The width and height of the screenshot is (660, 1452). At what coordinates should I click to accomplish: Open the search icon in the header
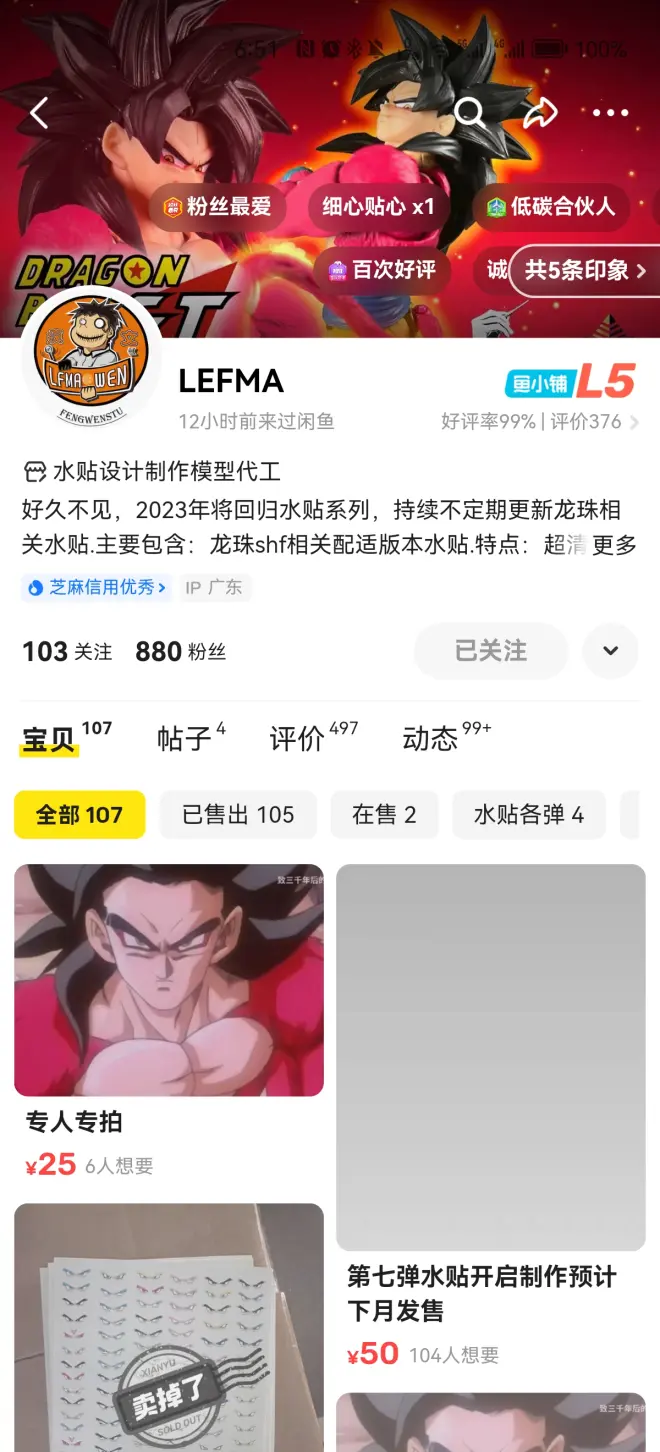[468, 113]
